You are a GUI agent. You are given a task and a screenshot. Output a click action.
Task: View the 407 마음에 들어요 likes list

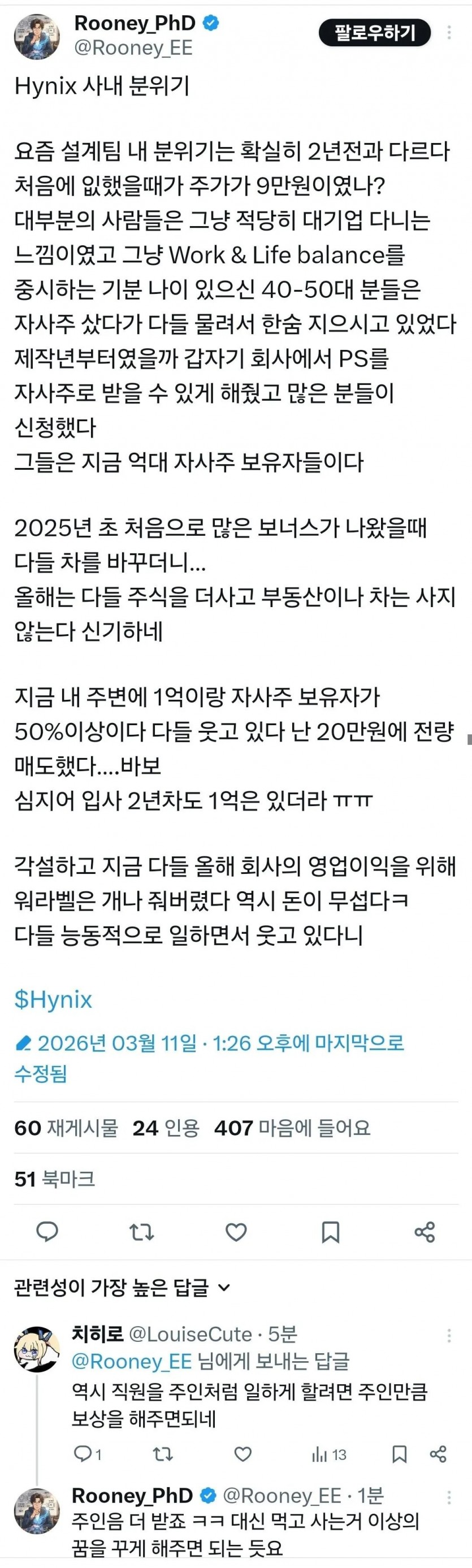point(292,1128)
